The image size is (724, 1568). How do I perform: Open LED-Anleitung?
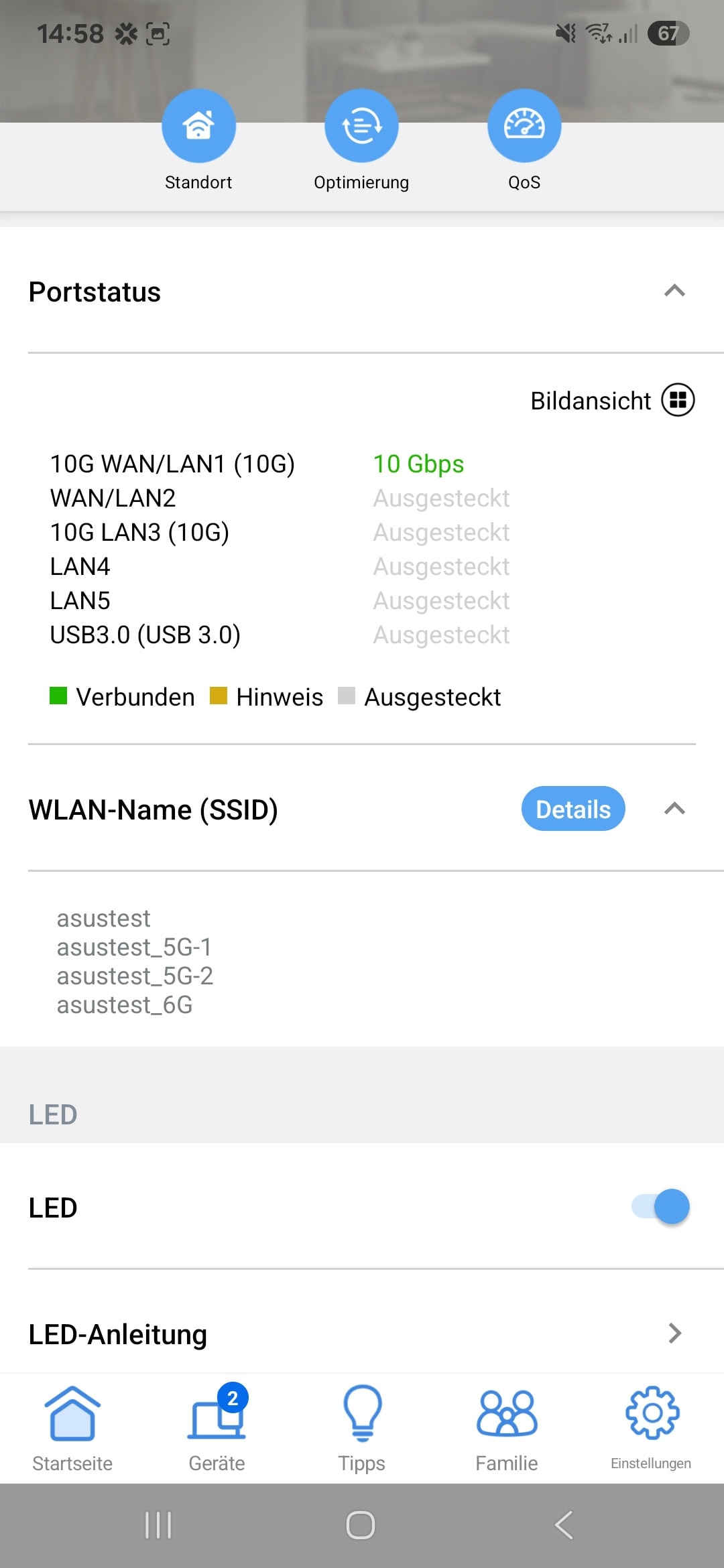(x=362, y=1333)
